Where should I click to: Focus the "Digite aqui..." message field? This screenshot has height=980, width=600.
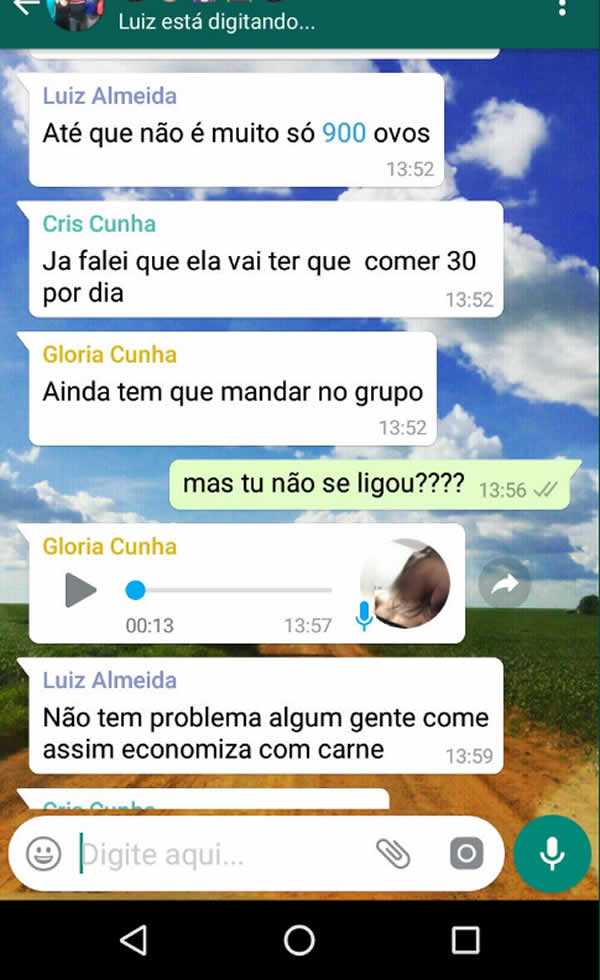(220, 855)
